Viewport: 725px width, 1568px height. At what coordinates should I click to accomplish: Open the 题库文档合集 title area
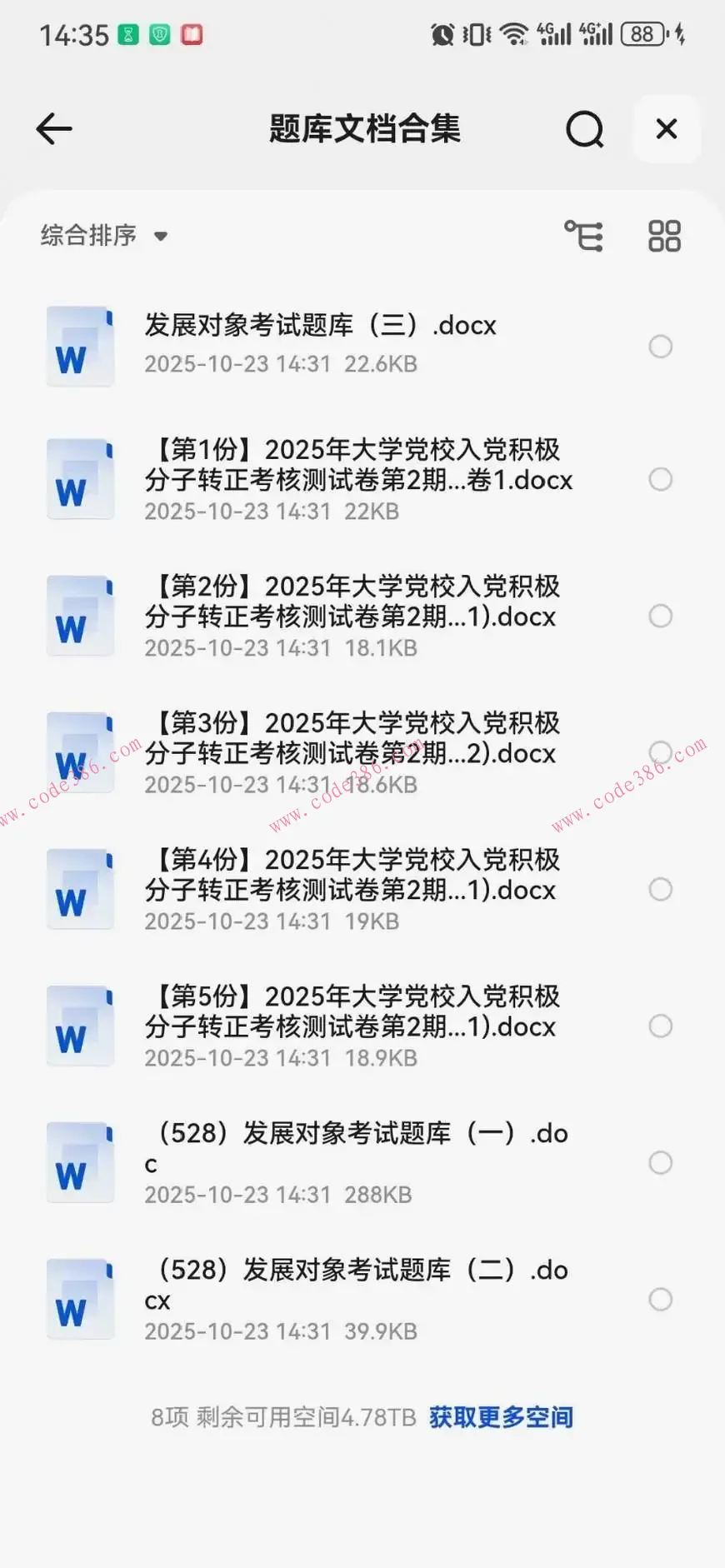tap(365, 129)
